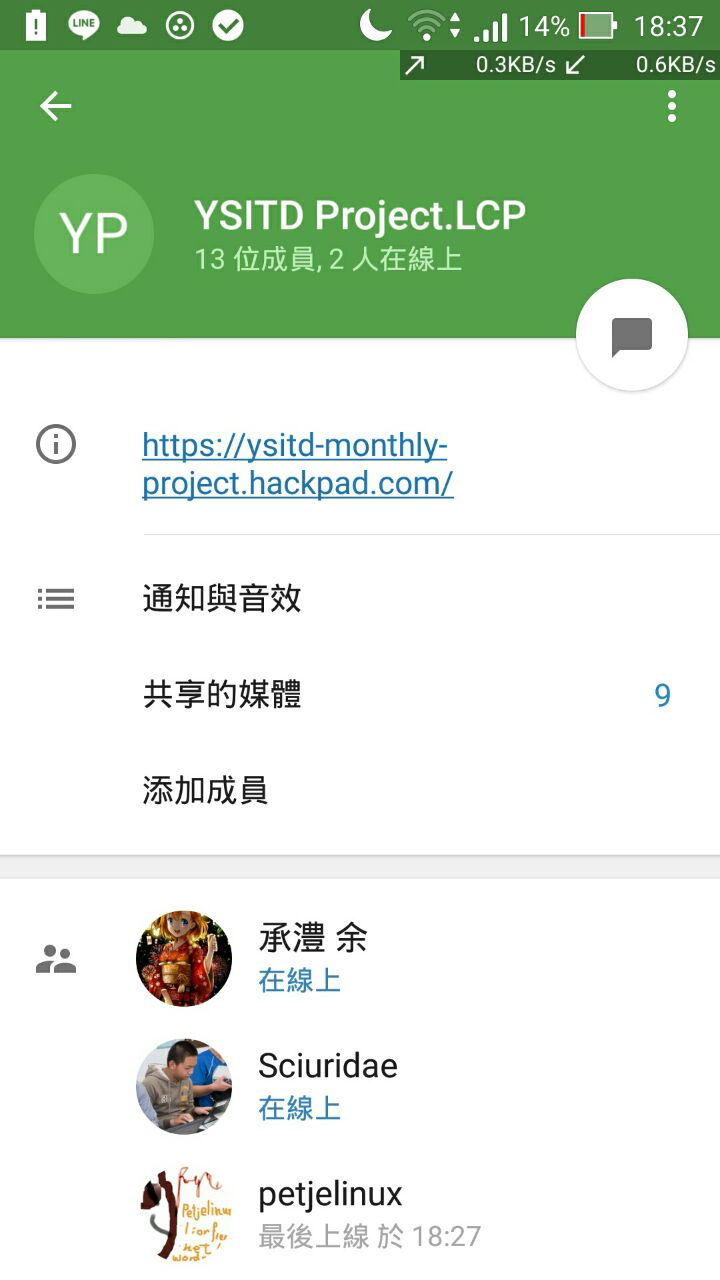Open 通知與音效 settings
The height and width of the screenshot is (1280, 720).
click(x=222, y=599)
